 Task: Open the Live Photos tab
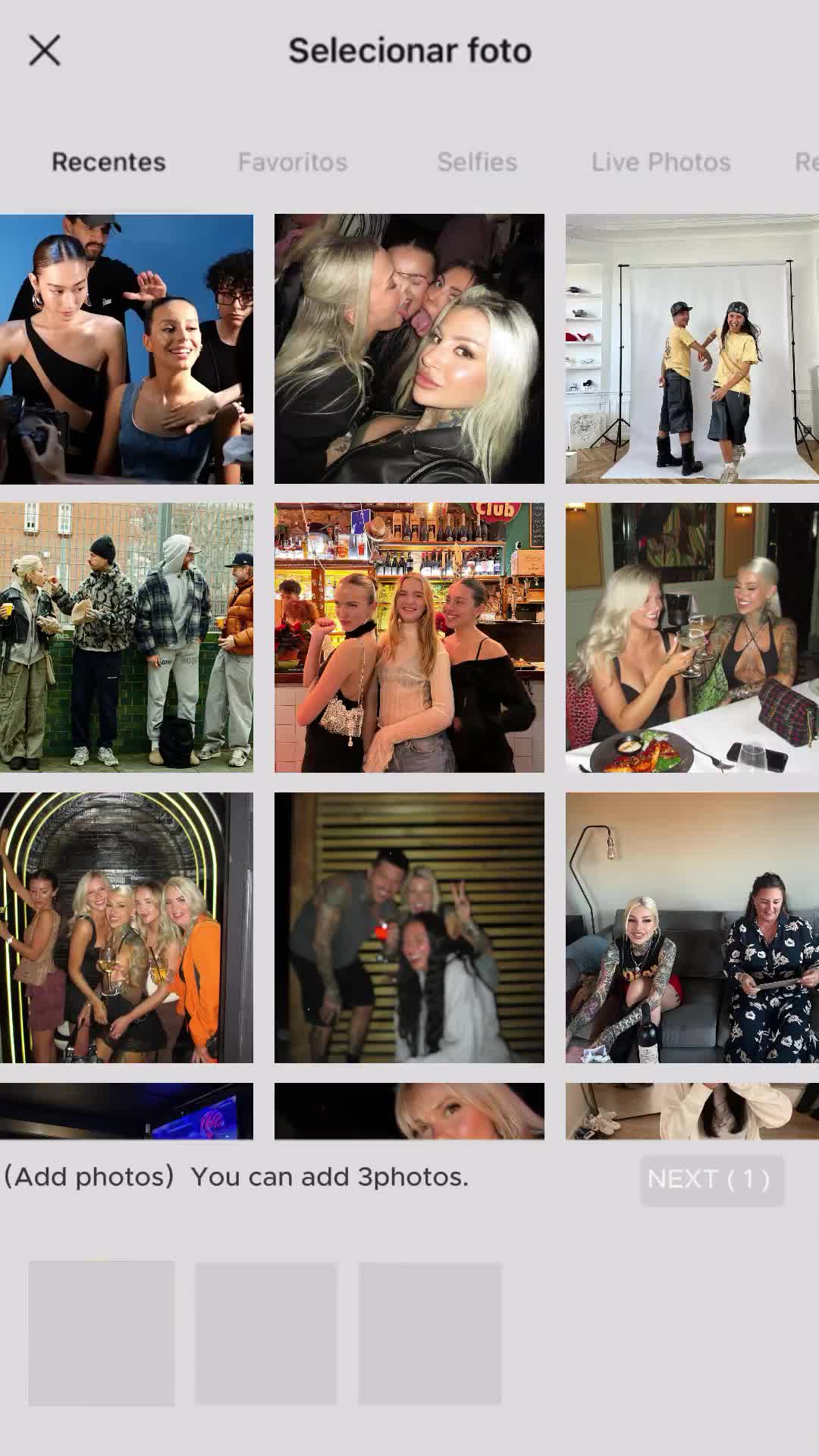tap(661, 162)
